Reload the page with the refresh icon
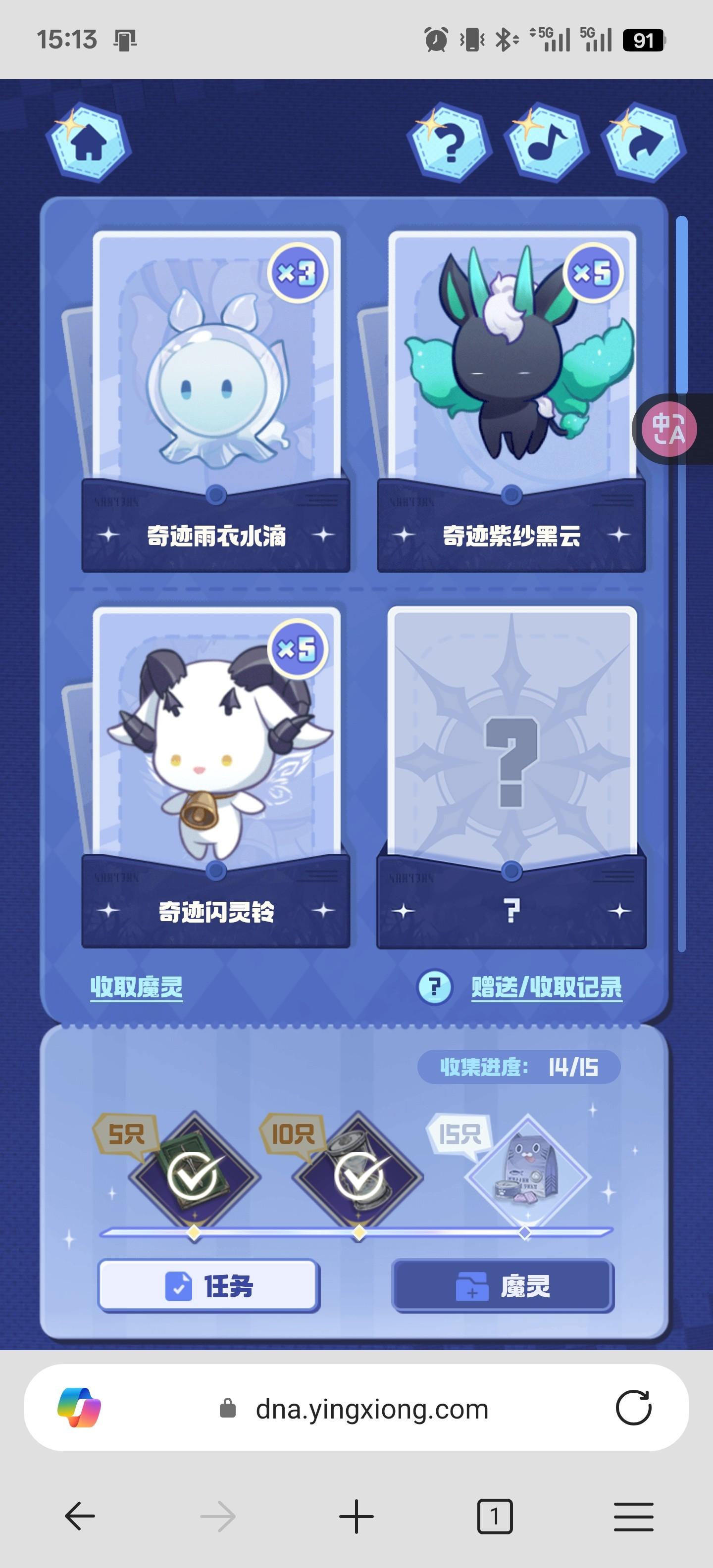The image size is (713, 1568). click(633, 1408)
